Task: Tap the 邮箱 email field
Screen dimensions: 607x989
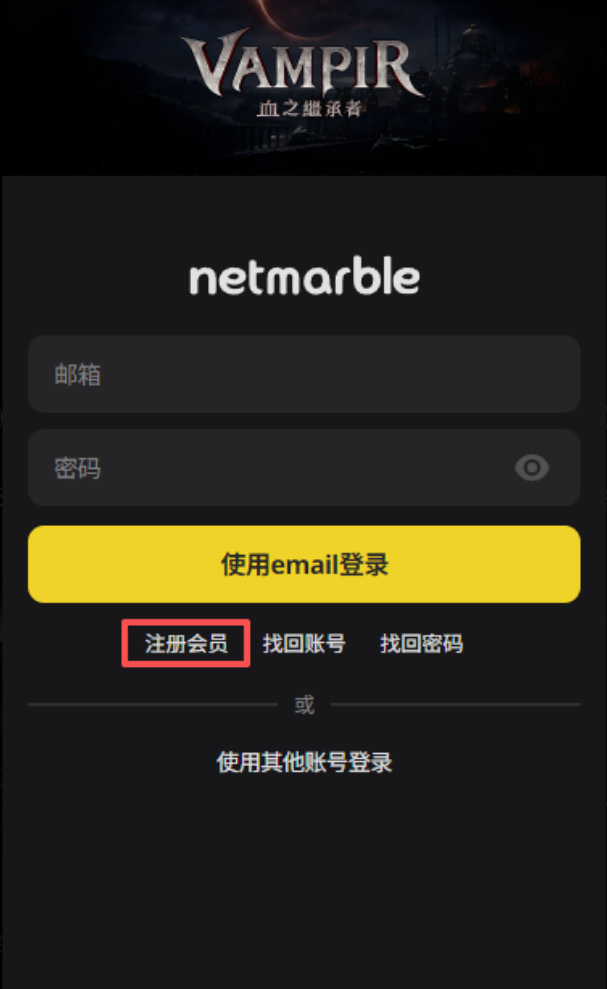Action: click(303, 375)
